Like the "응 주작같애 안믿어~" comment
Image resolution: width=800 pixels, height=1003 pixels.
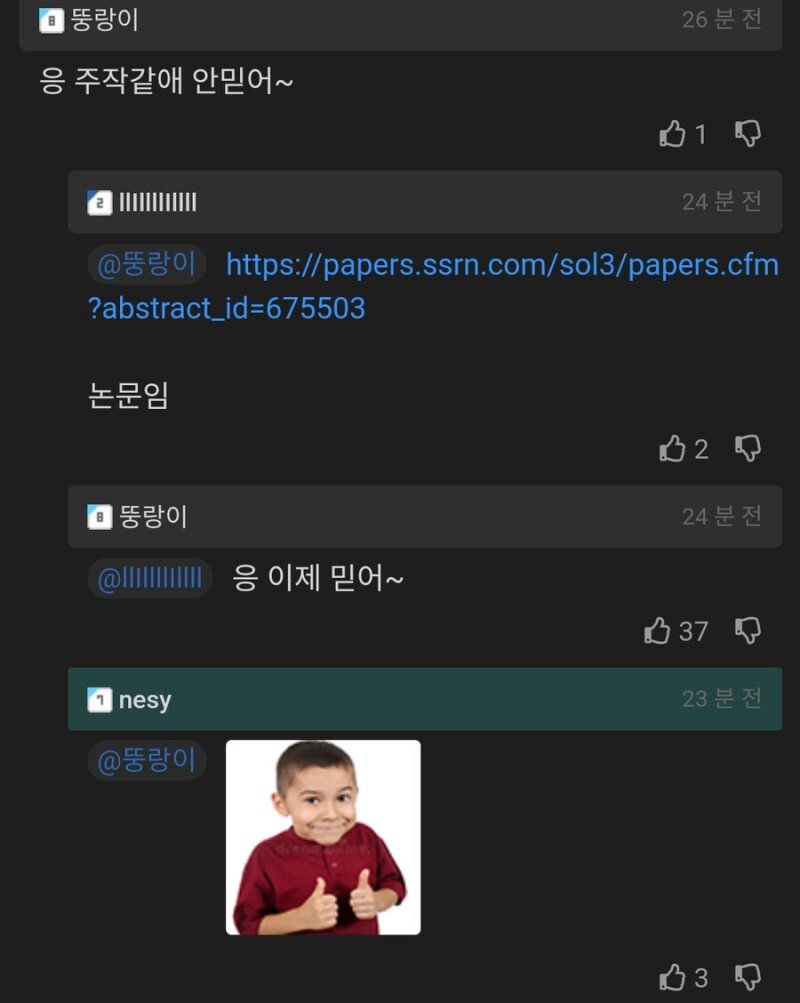coord(673,134)
